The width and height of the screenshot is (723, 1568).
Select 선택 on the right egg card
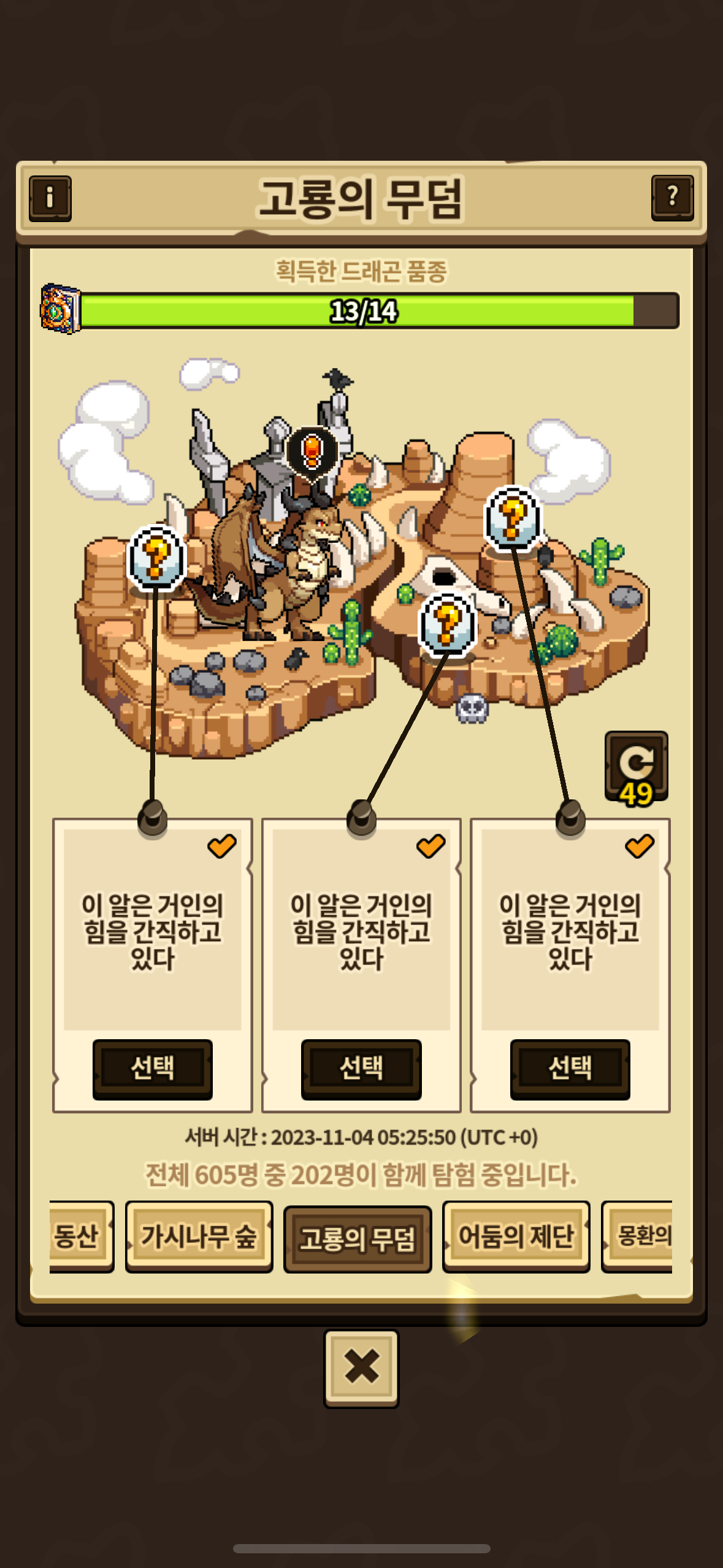pyautogui.click(x=570, y=1069)
